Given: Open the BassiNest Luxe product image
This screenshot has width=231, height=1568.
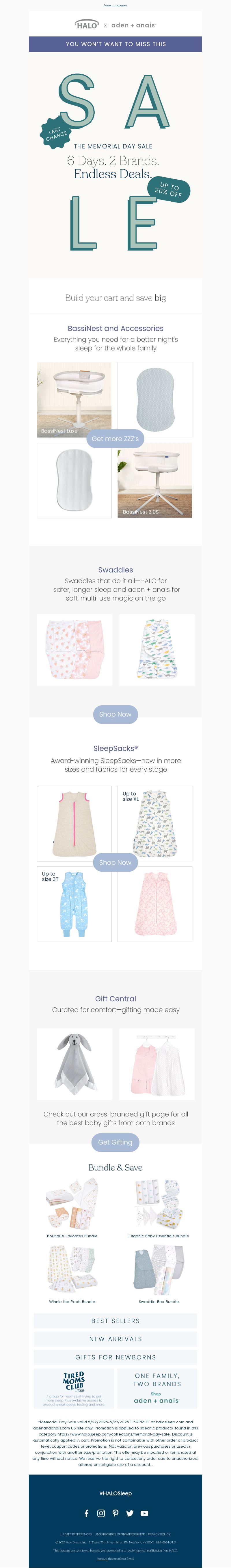Looking at the screenshot, I should (x=74, y=399).
